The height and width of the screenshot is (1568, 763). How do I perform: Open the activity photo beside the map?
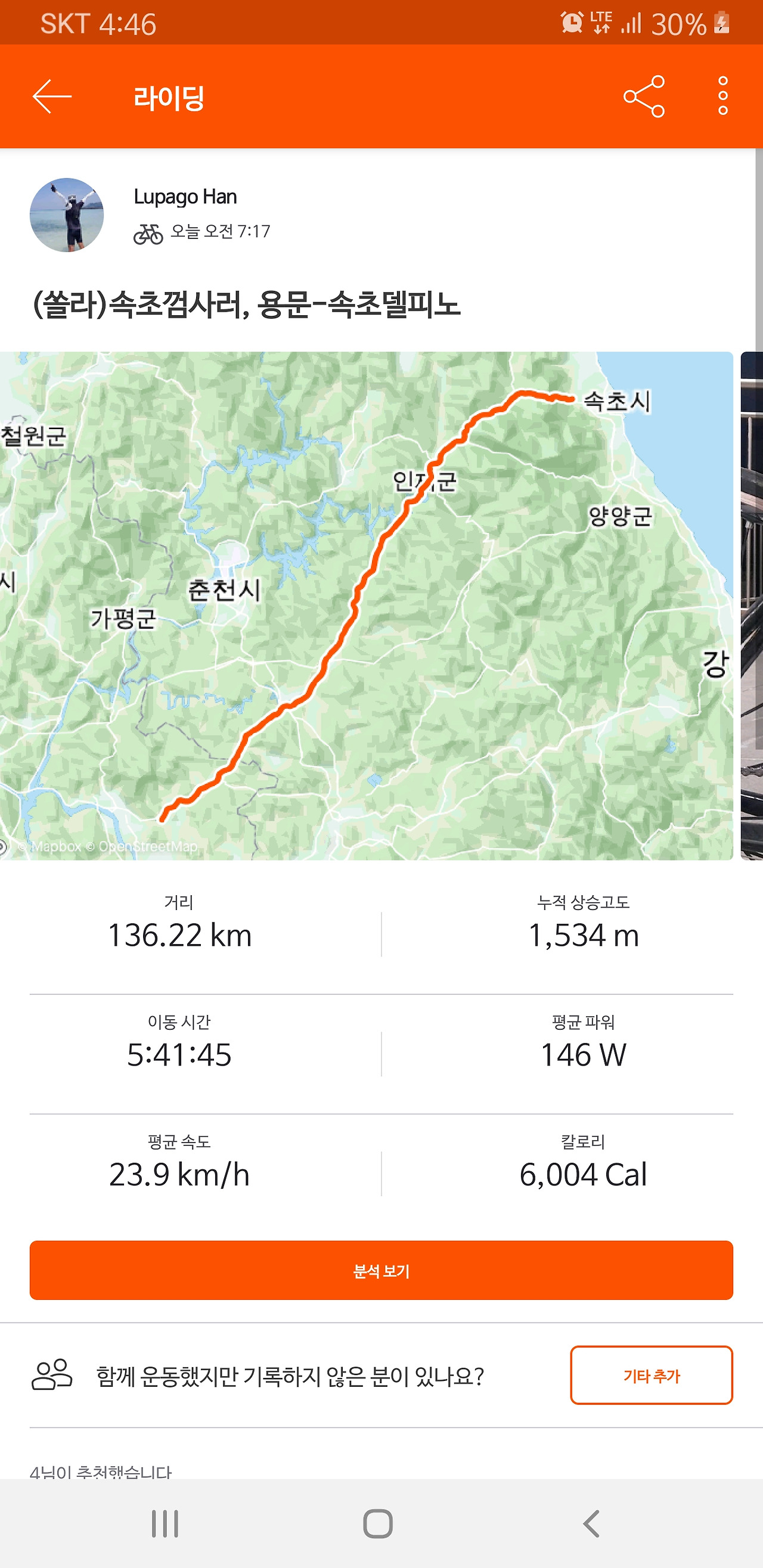(x=752, y=605)
